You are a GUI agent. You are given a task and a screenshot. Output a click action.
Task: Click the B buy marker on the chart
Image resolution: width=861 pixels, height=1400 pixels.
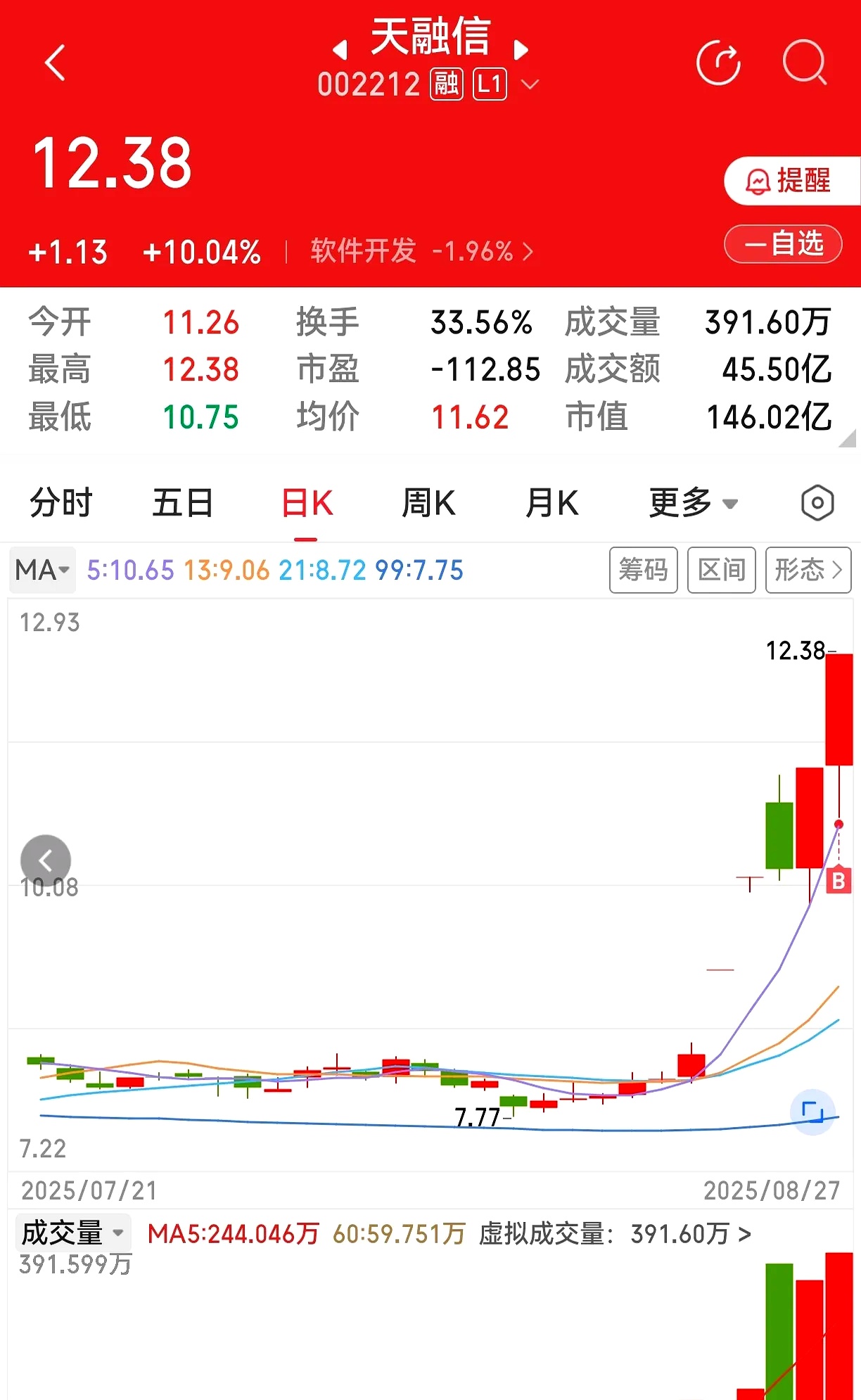pos(838,880)
